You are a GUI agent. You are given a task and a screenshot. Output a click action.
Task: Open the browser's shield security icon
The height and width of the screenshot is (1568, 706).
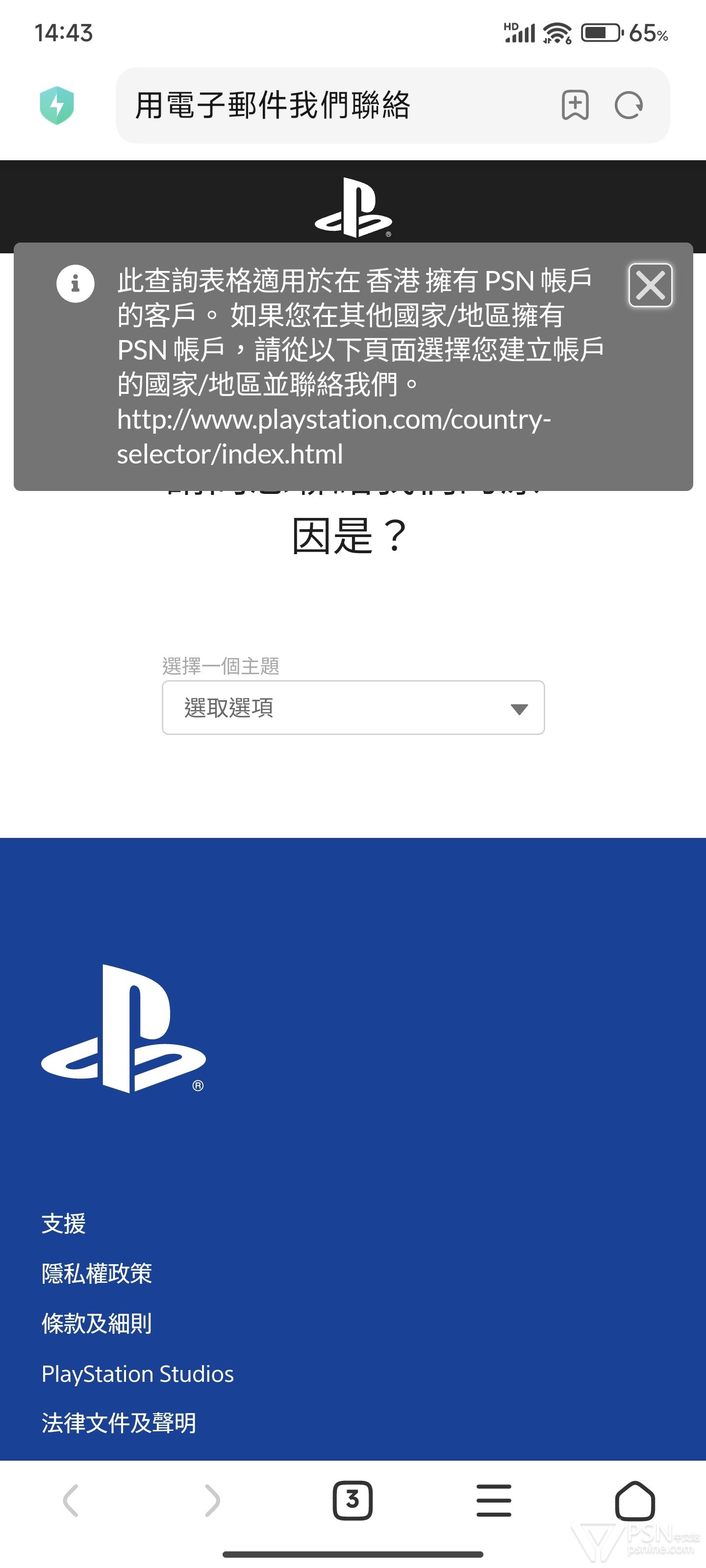tap(57, 105)
